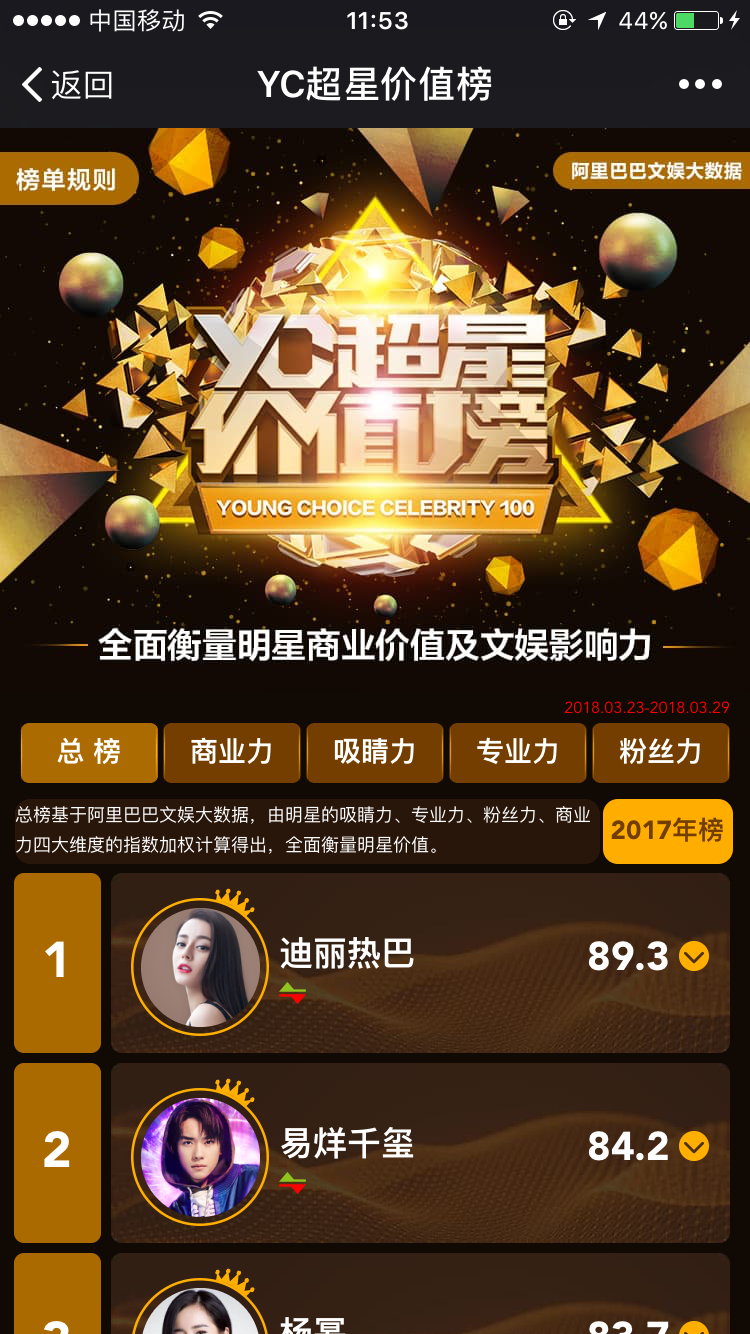View the 2017年榜 annual ranking

pos(667,830)
